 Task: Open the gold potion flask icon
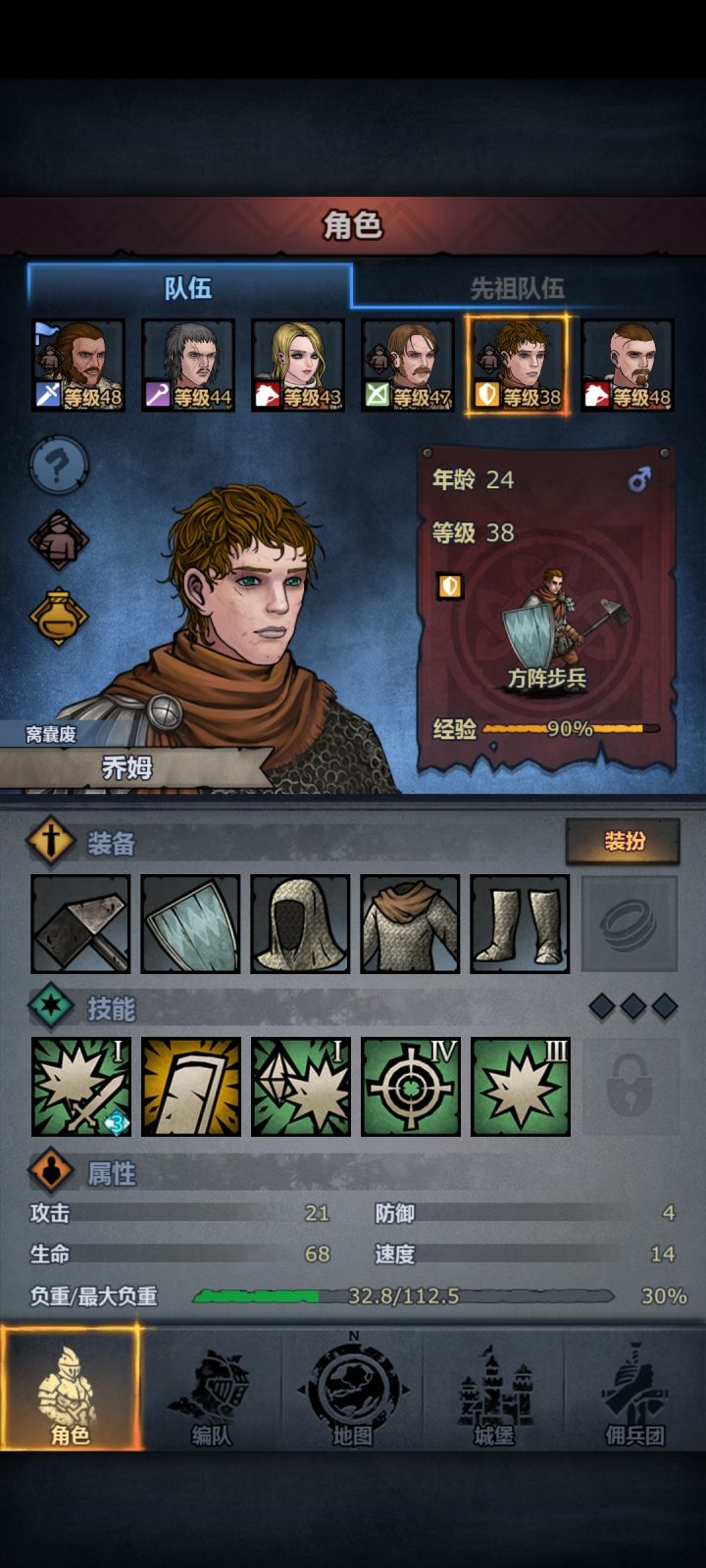59,616
